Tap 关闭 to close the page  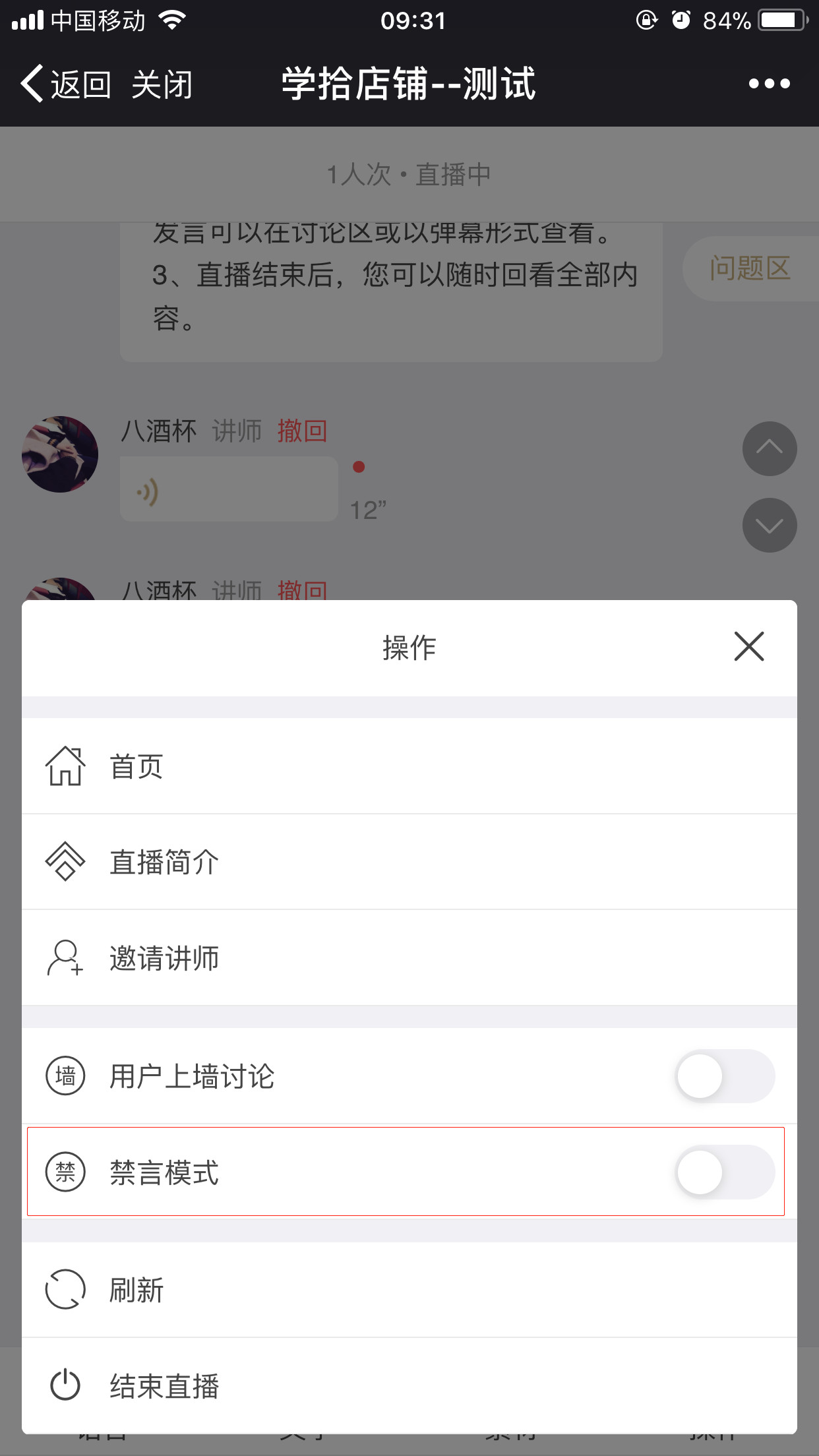click(x=162, y=84)
